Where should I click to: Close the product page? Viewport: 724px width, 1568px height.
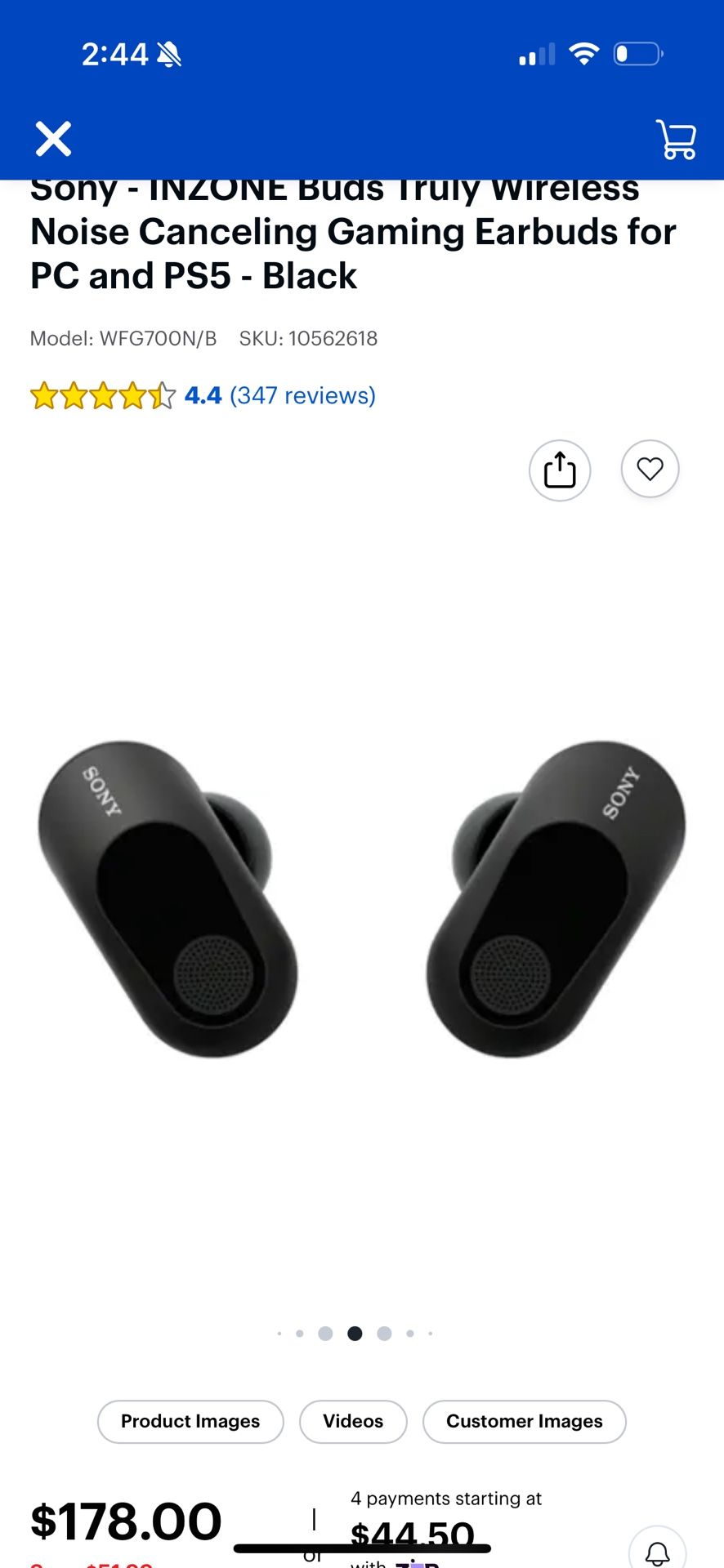click(x=53, y=139)
